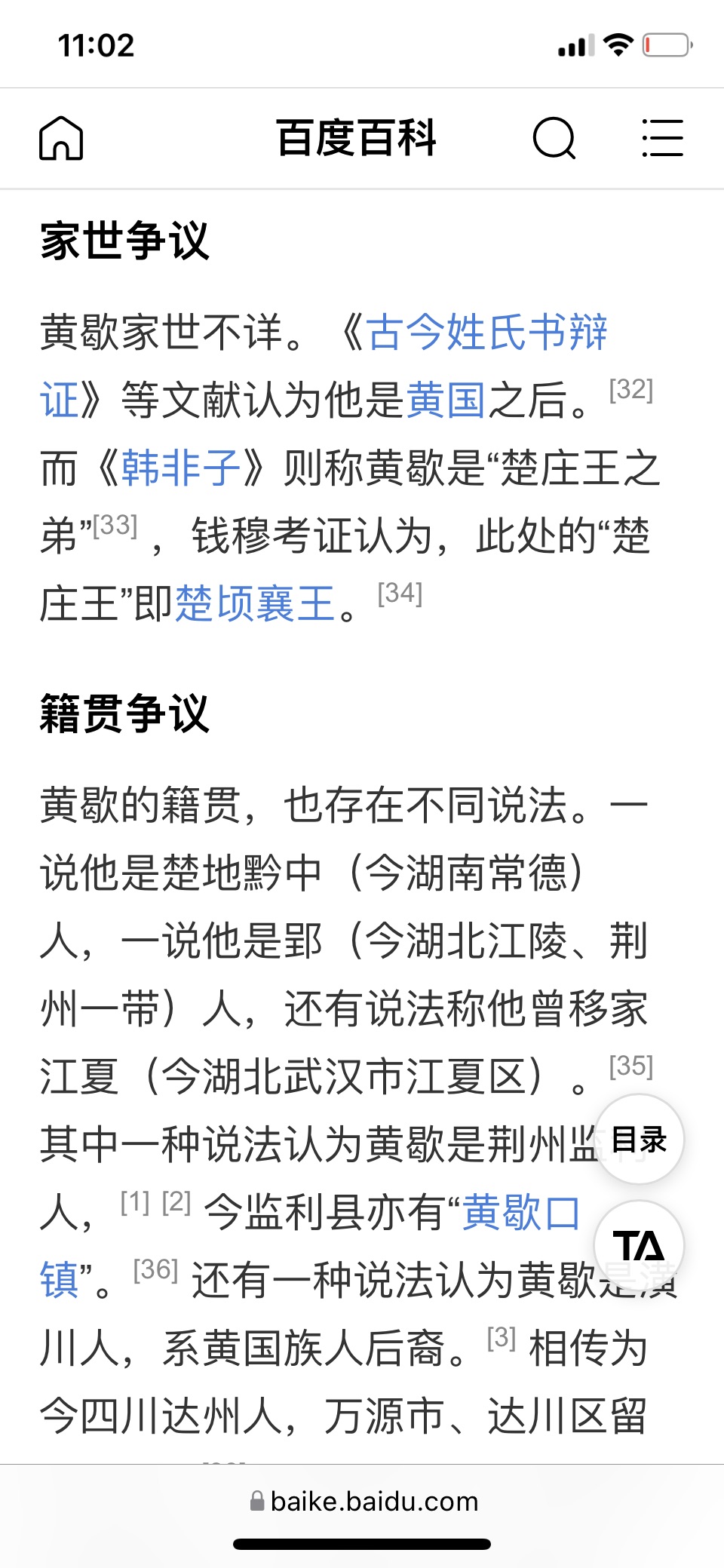The width and height of the screenshot is (724, 1568).
Task: Go to the Baike home page icon
Action: click(61, 139)
